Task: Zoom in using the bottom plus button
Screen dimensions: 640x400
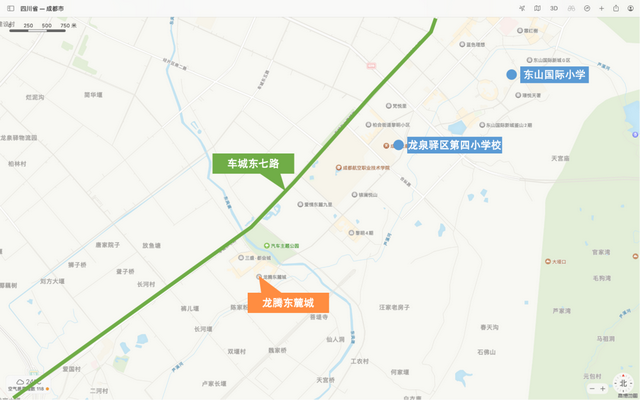Action: 603,388
